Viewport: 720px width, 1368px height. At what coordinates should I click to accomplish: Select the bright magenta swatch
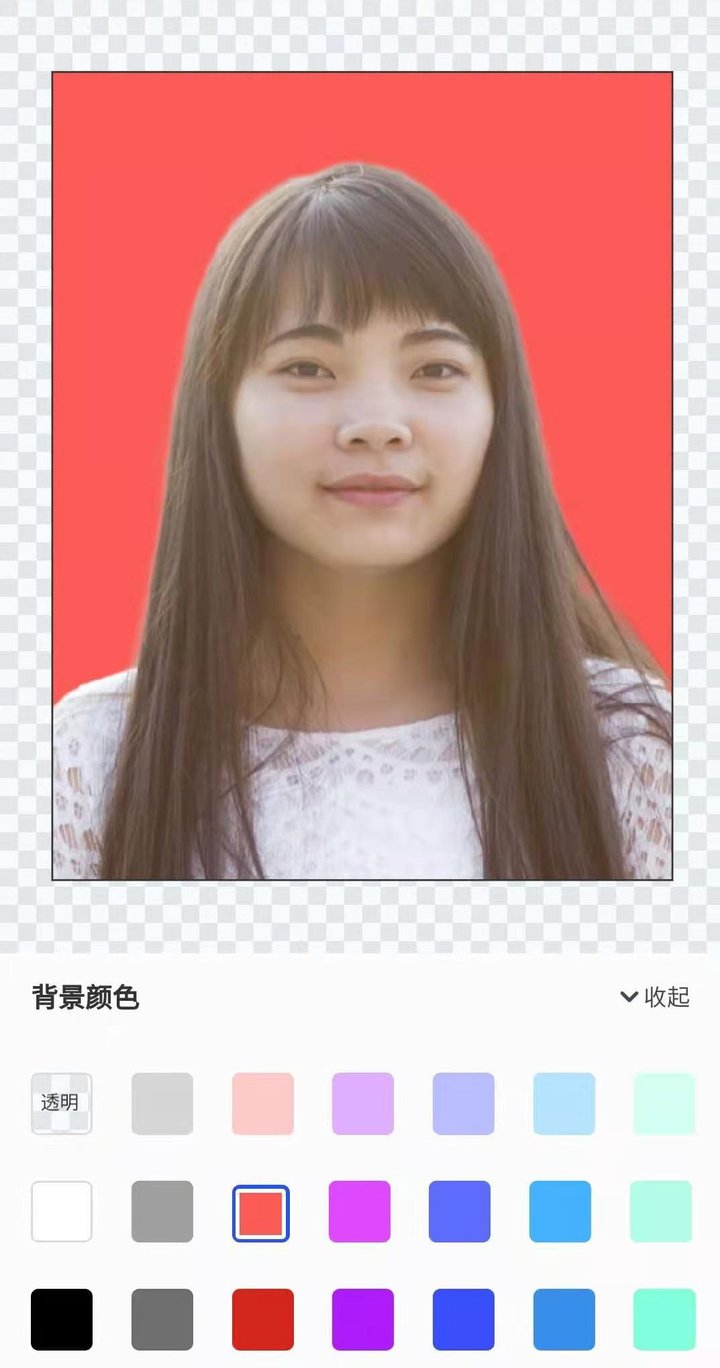click(360, 1211)
